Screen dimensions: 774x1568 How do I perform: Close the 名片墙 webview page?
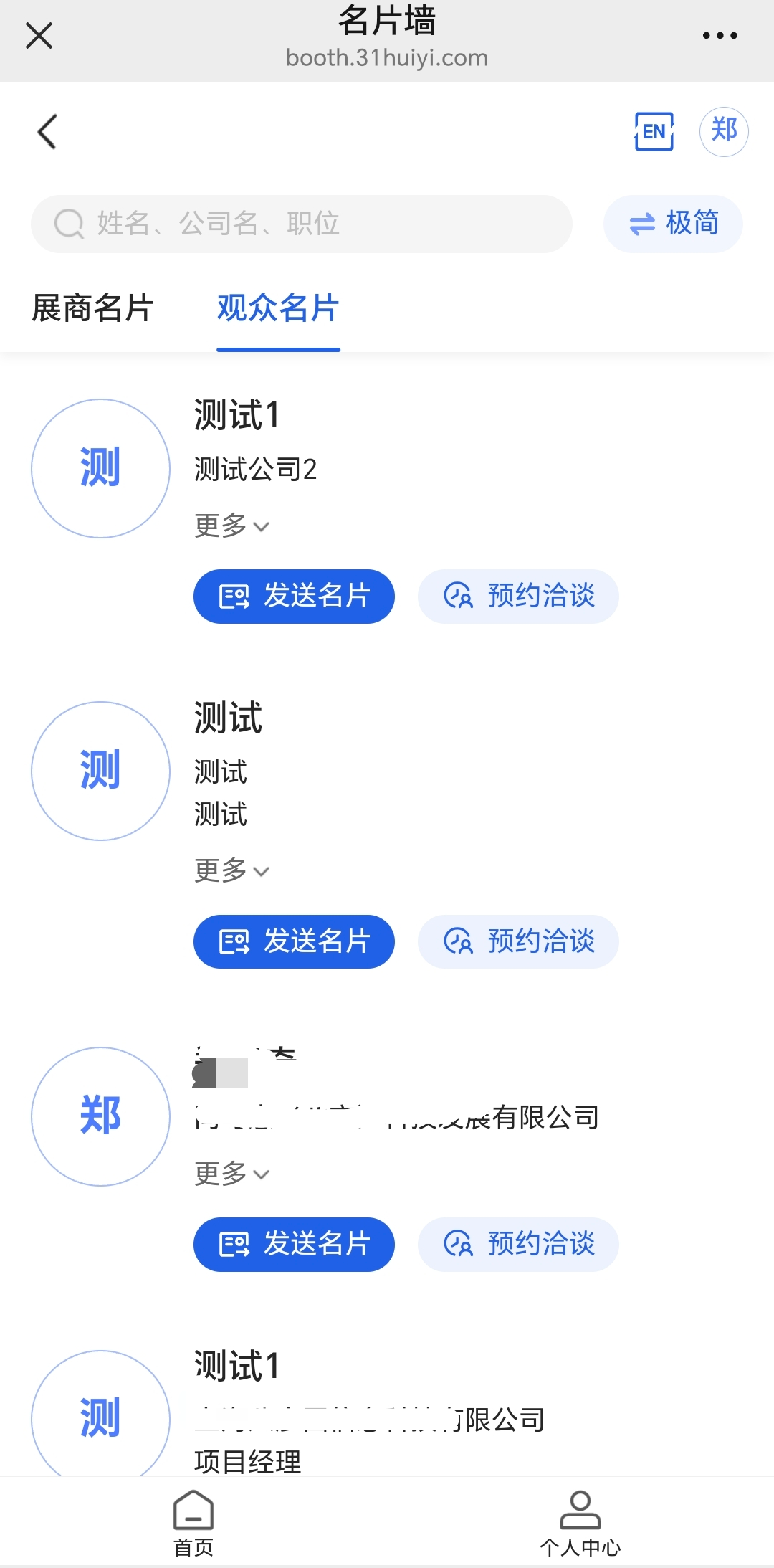click(39, 35)
